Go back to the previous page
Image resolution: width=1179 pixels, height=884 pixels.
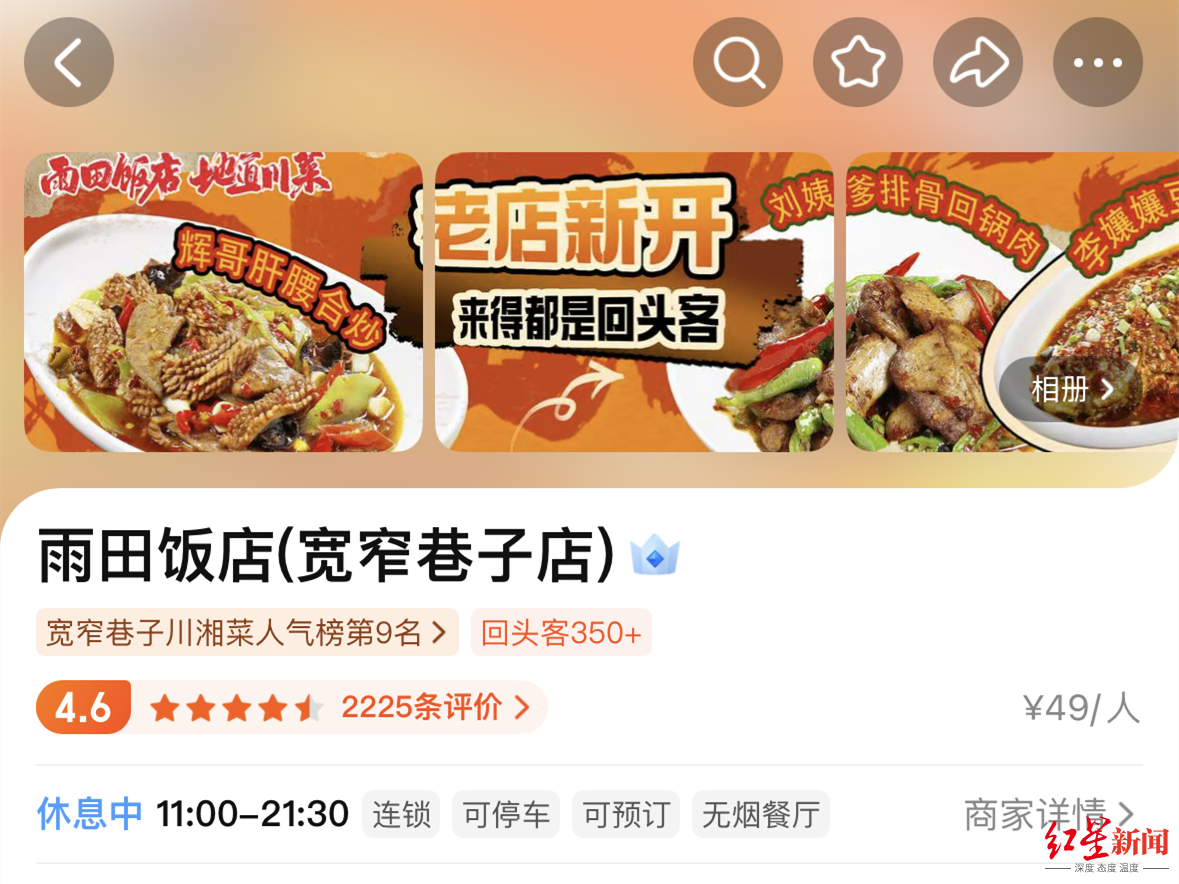[x=68, y=63]
